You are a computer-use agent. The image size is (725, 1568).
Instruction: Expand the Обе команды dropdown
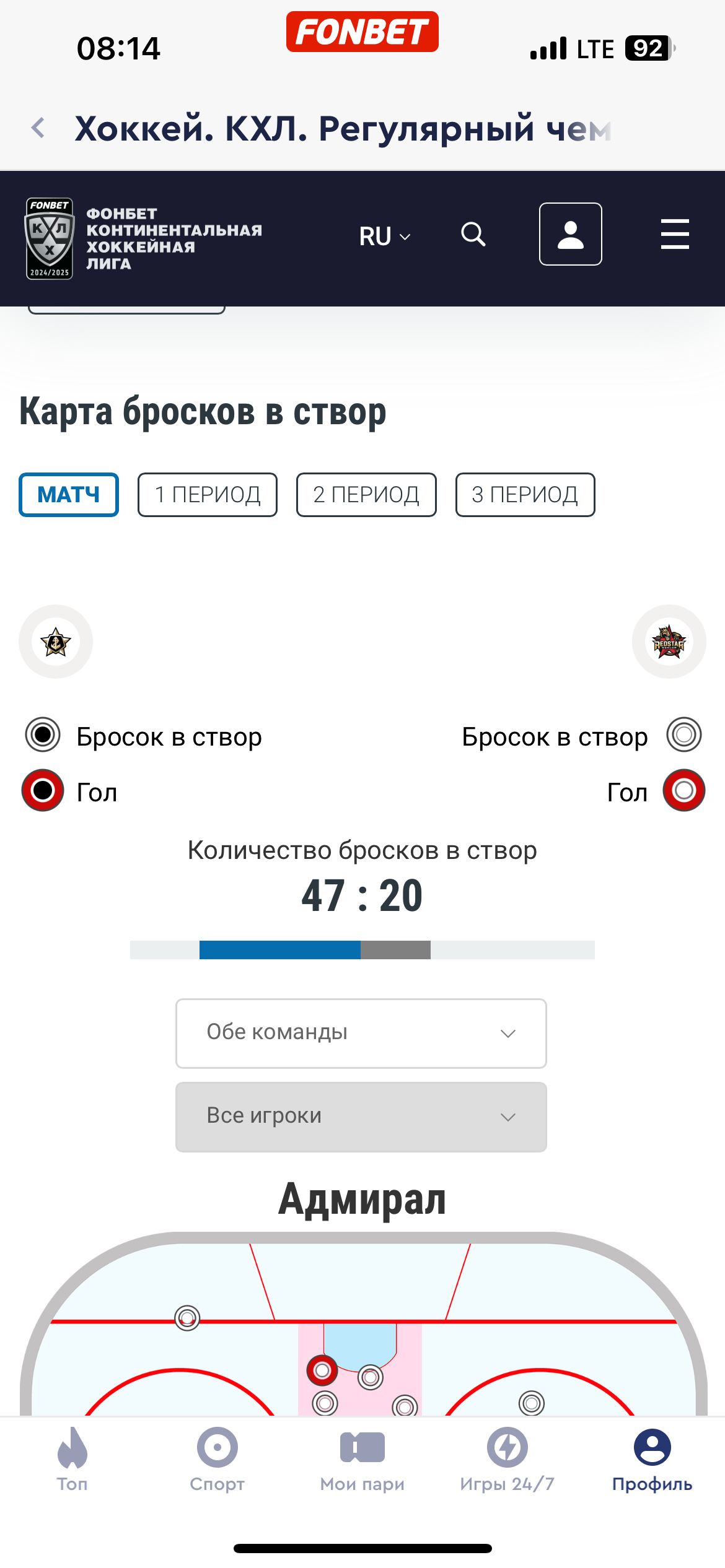[x=361, y=1033]
